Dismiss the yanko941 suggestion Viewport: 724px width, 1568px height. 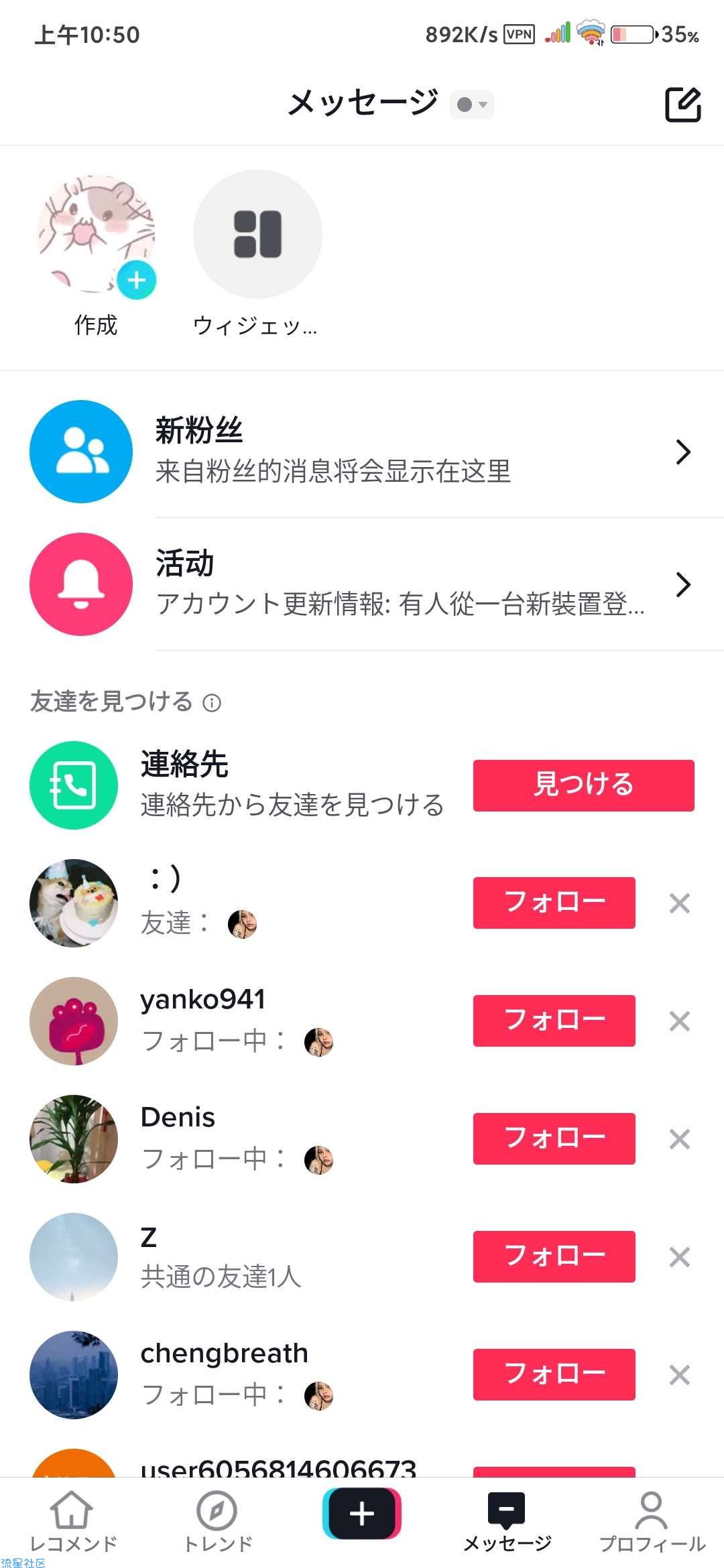pos(679,1021)
